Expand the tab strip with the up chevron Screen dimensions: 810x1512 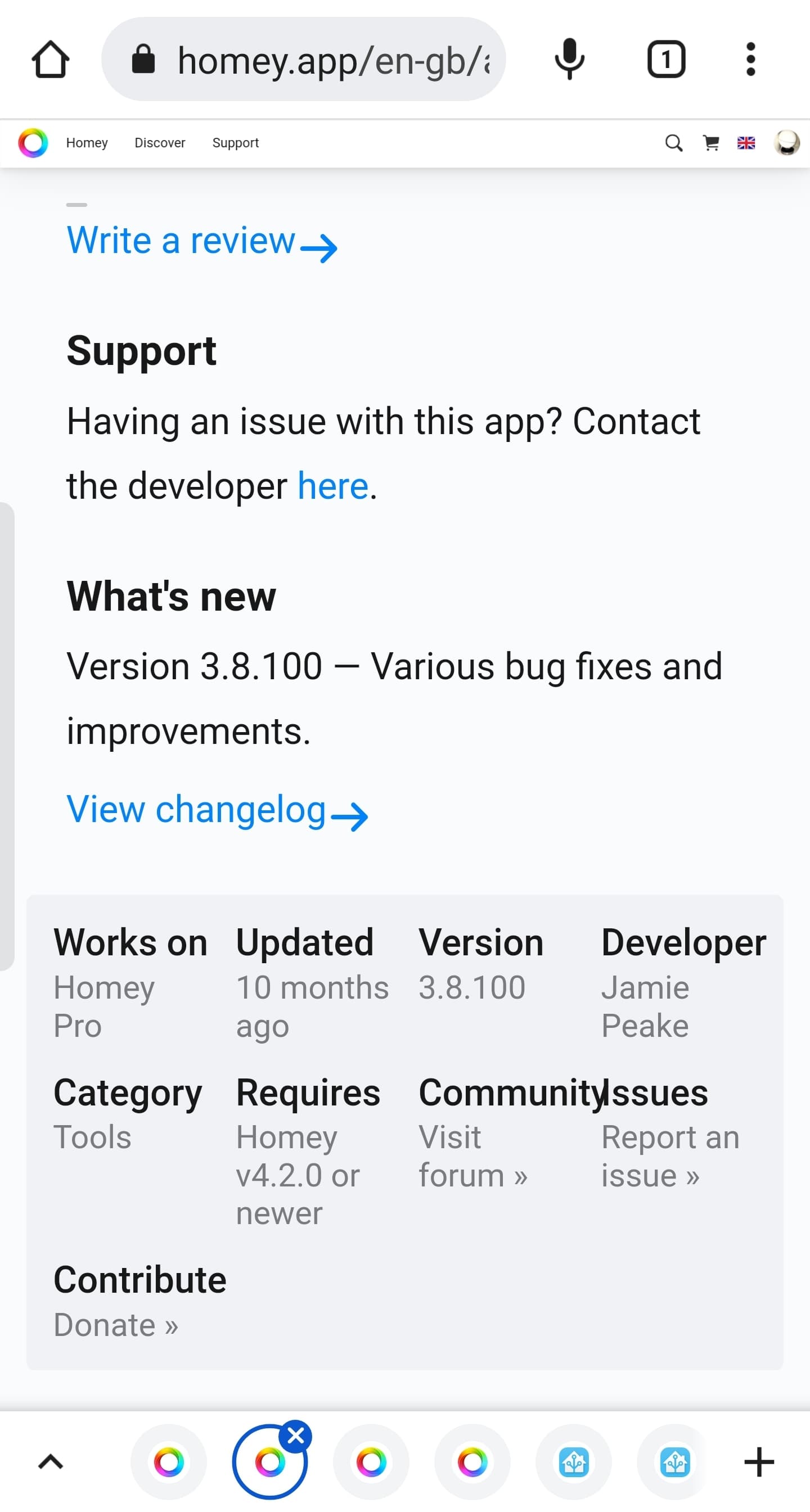tap(51, 1461)
